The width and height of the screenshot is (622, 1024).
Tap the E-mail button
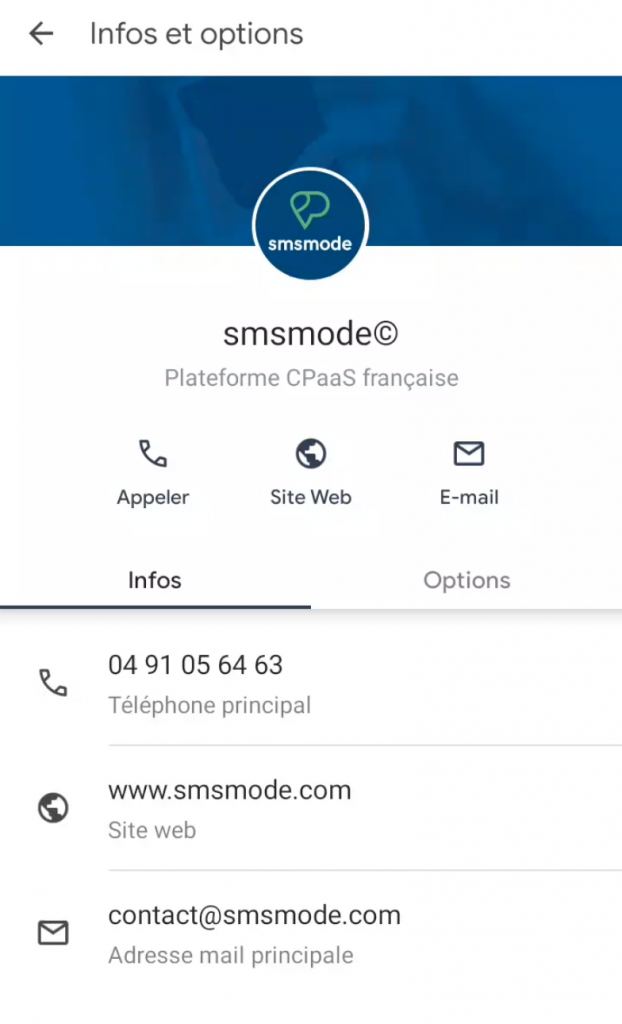pyautogui.click(x=469, y=473)
